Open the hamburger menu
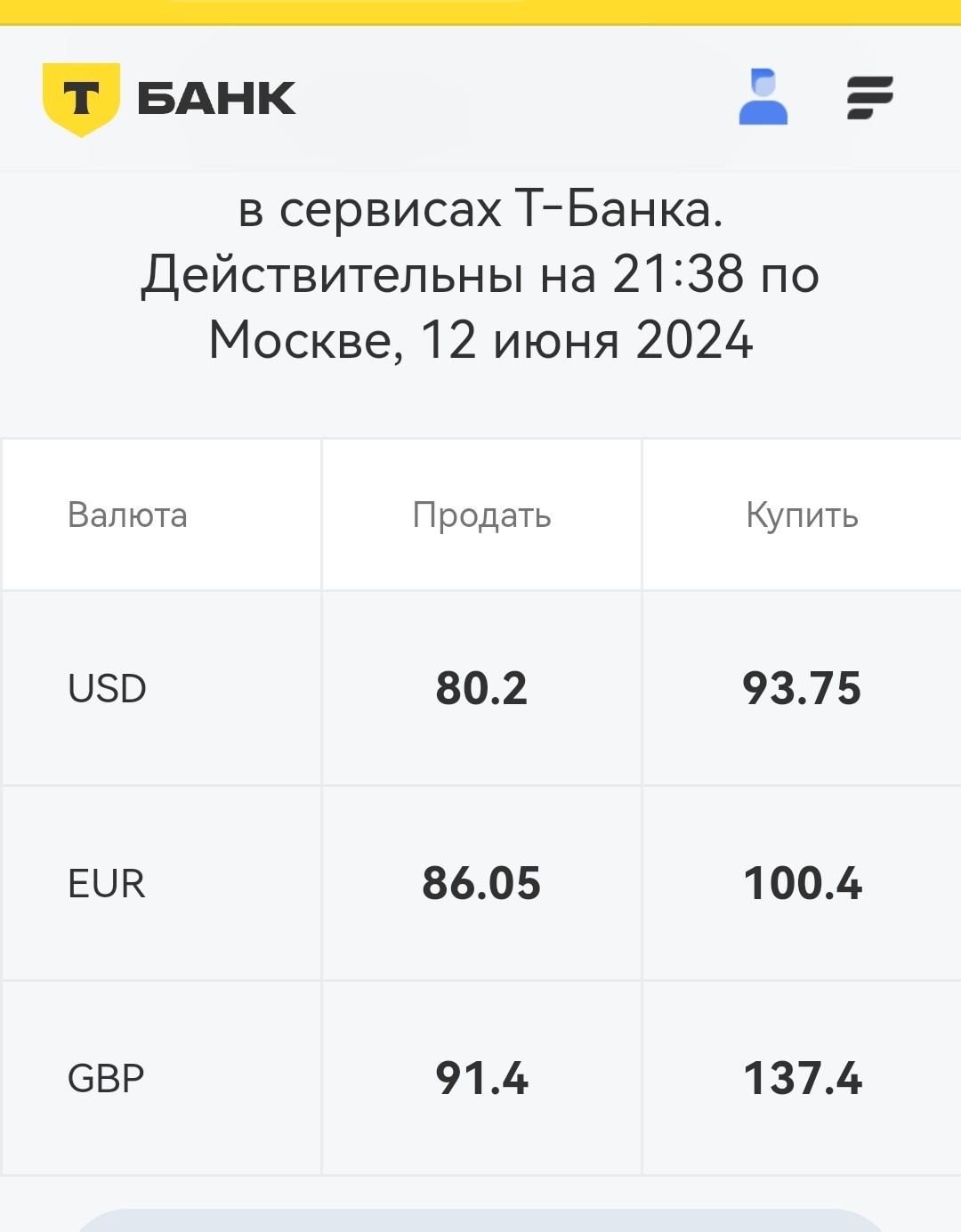961x1232 pixels. coord(869,97)
